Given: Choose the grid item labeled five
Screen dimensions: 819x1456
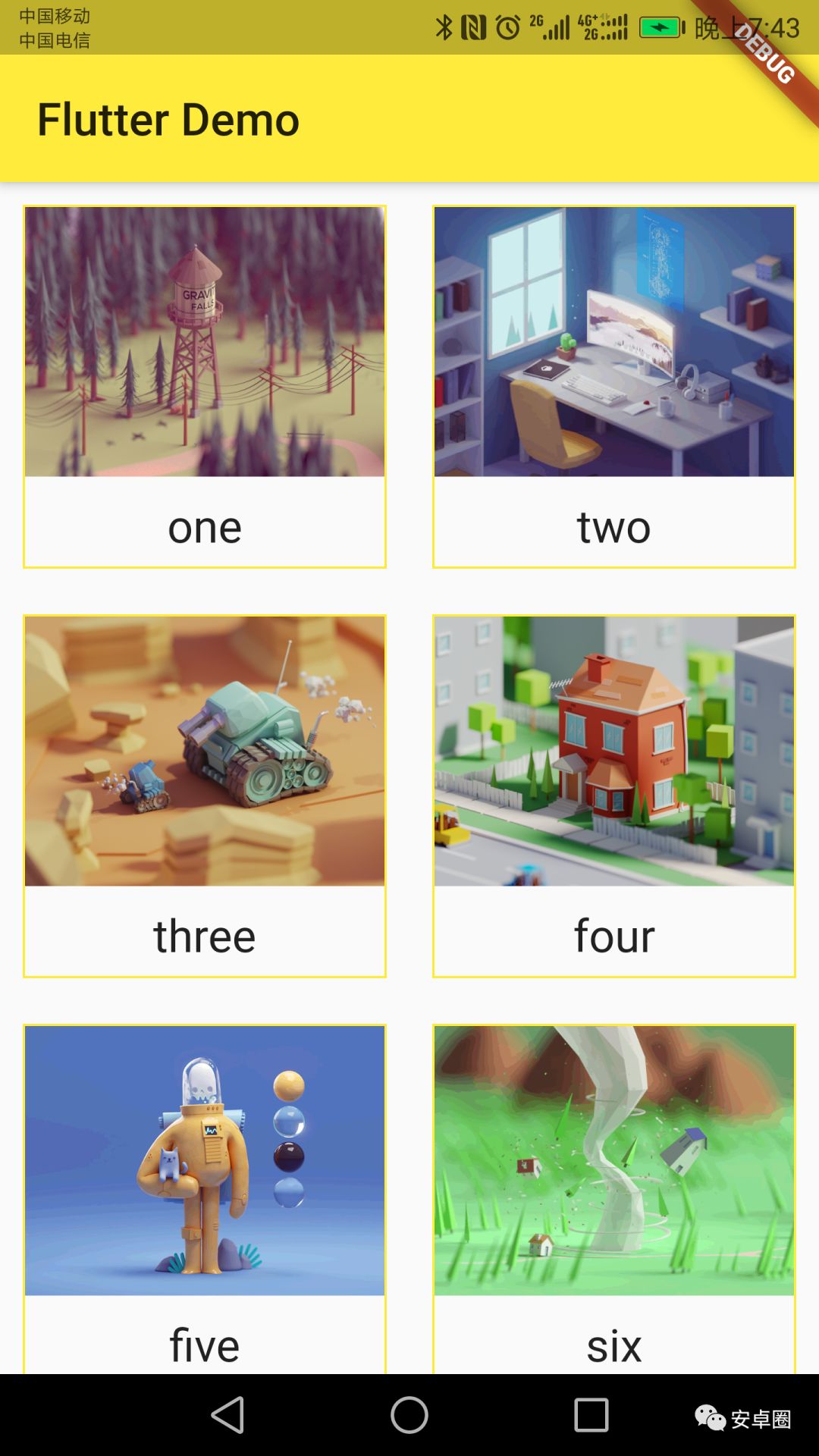Looking at the screenshot, I should [x=205, y=1198].
